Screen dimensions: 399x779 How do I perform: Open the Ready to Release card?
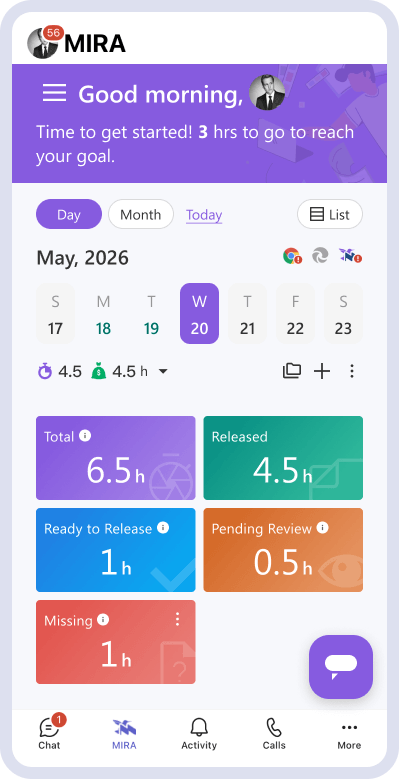tap(116, 550)
